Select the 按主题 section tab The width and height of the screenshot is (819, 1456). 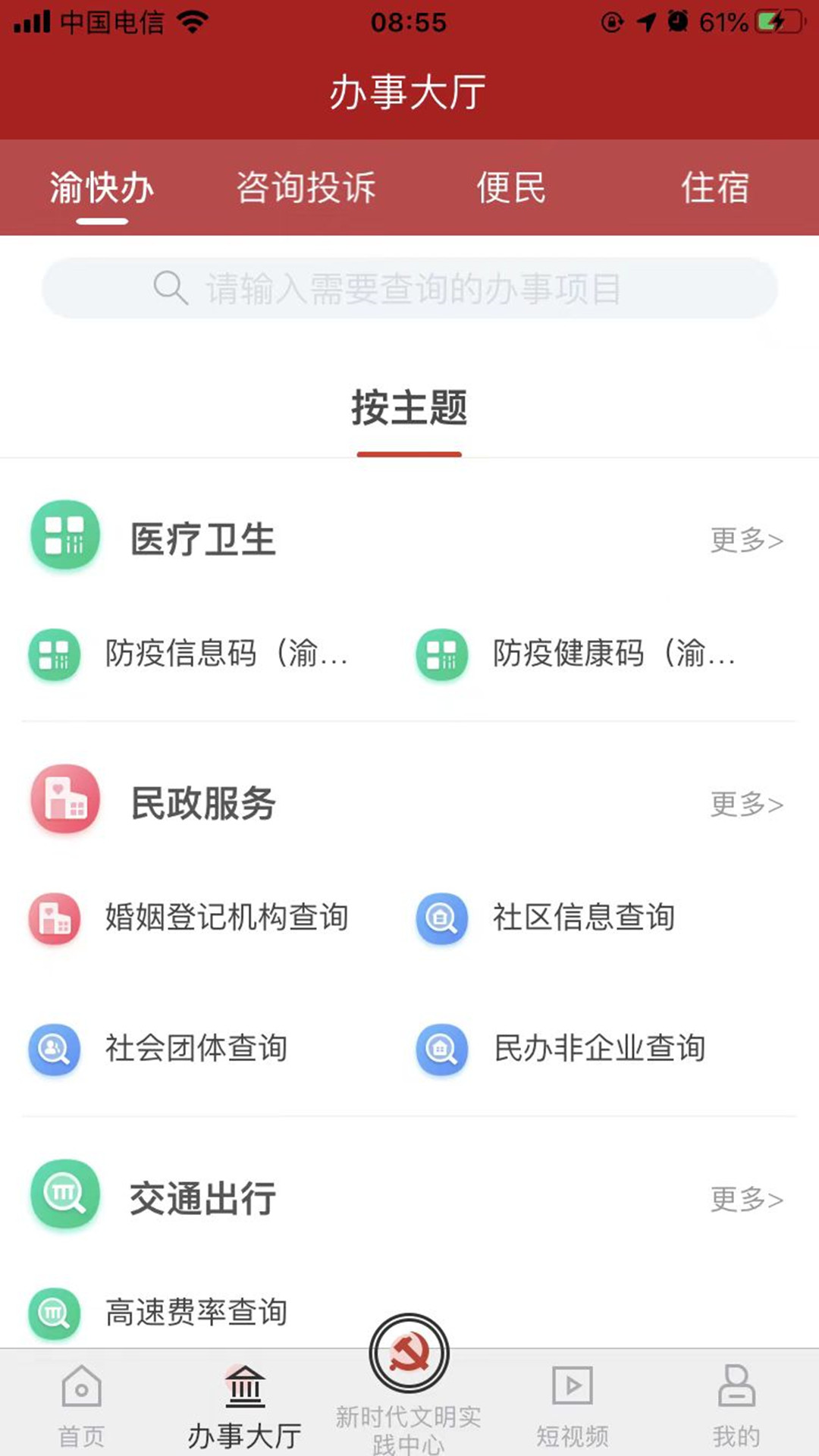[409, 409]
